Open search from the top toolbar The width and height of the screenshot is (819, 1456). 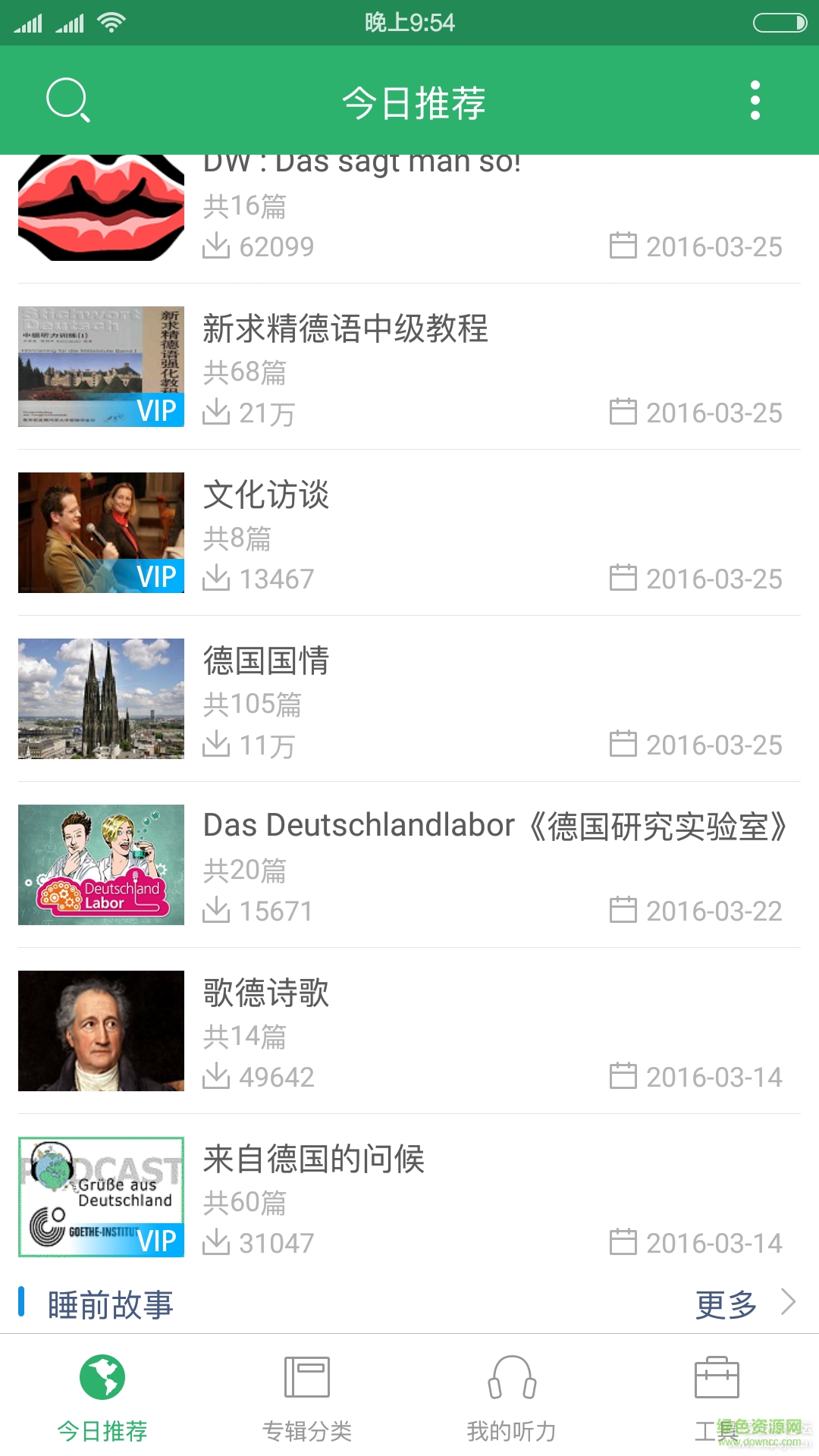(x=68, y=101)
